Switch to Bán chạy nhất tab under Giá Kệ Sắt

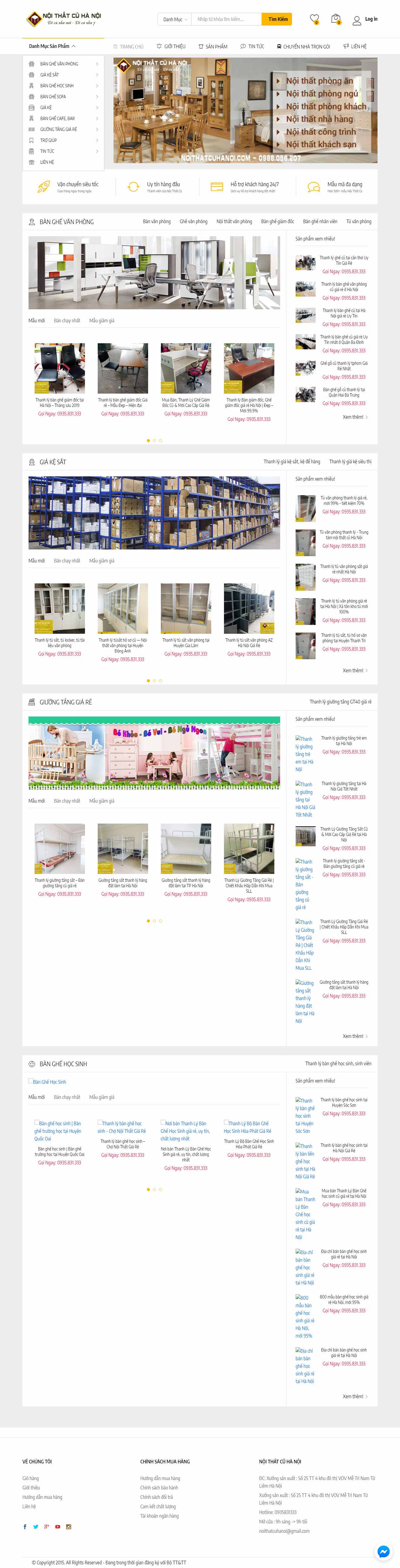[67, 561]
